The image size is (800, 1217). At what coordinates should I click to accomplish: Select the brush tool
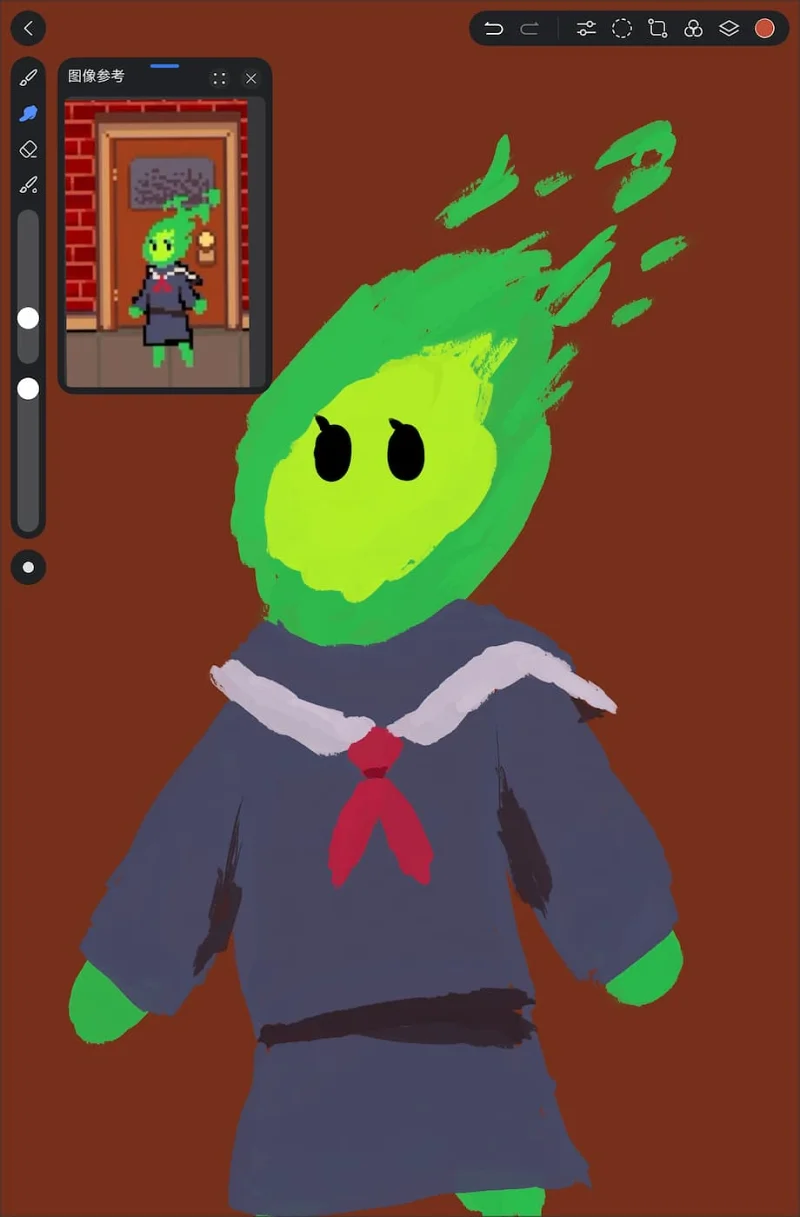point(28,78)
